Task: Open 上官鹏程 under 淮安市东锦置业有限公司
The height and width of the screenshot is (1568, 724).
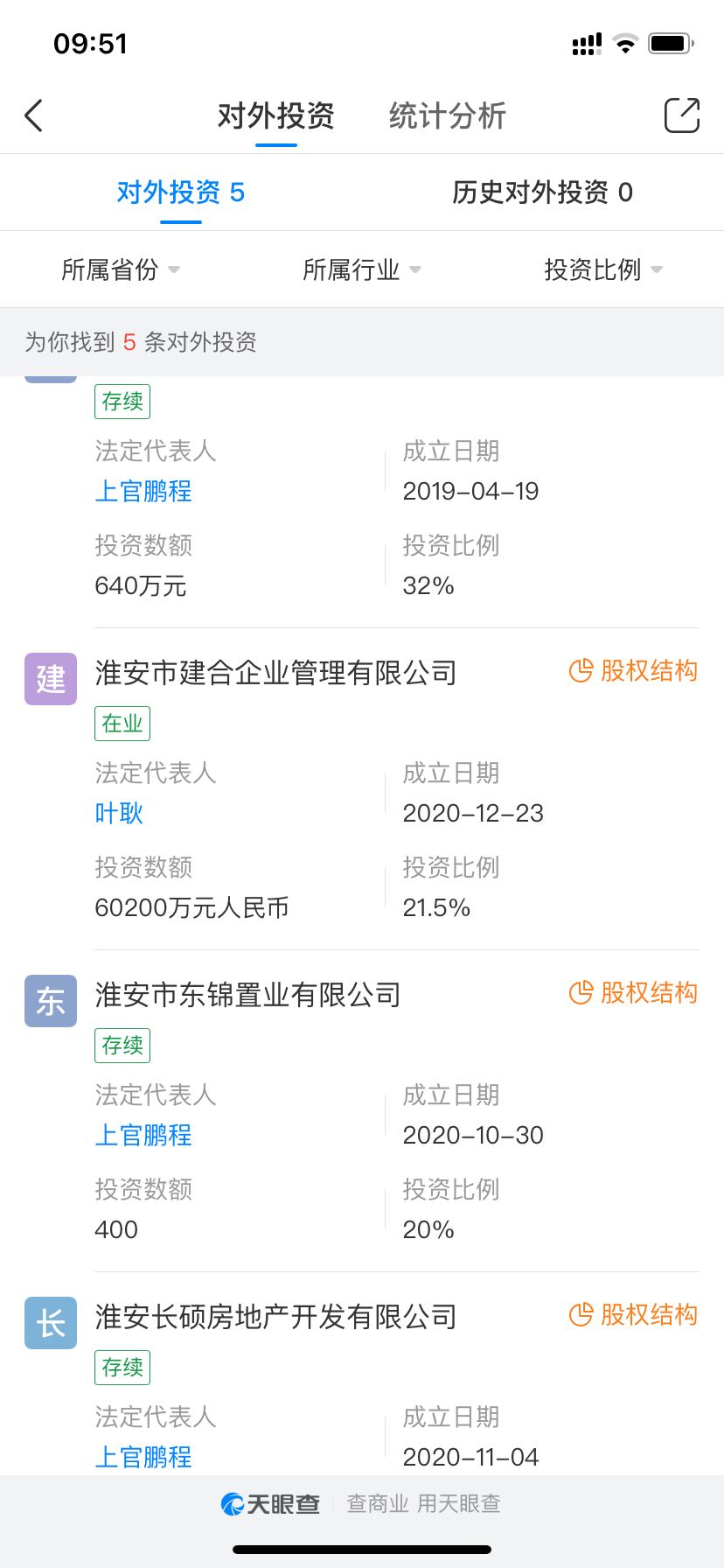Action: pyautogui.click(x=143, y=1135)
